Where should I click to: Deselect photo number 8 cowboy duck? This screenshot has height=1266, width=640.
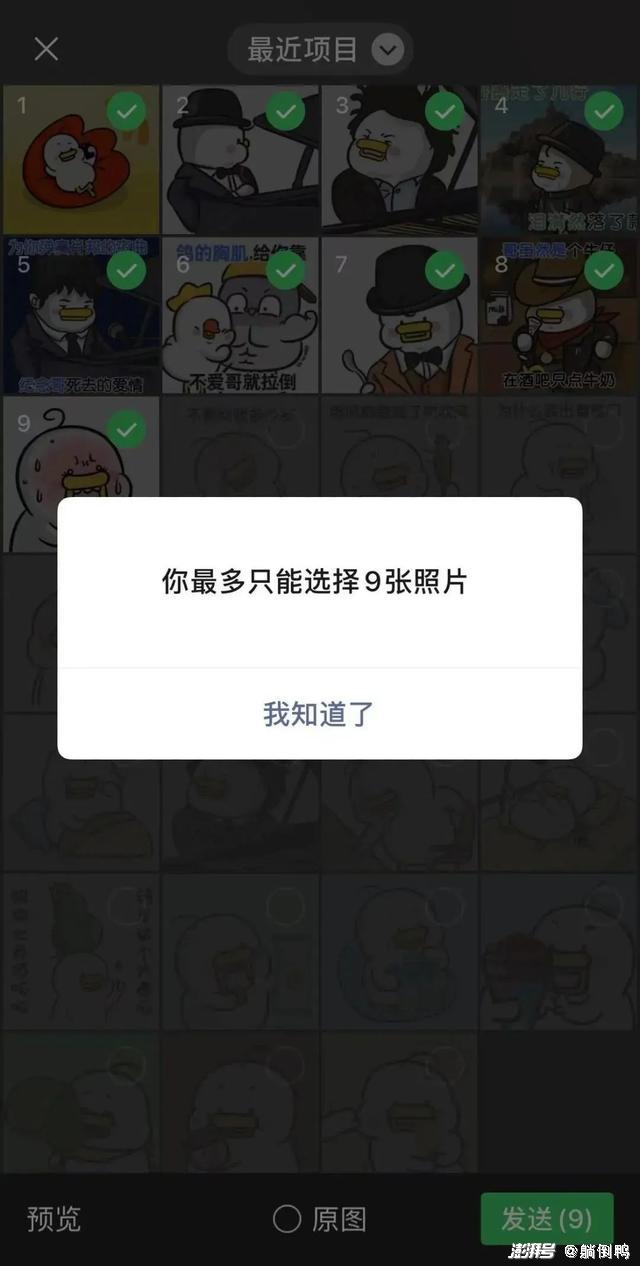coord(604,270)
